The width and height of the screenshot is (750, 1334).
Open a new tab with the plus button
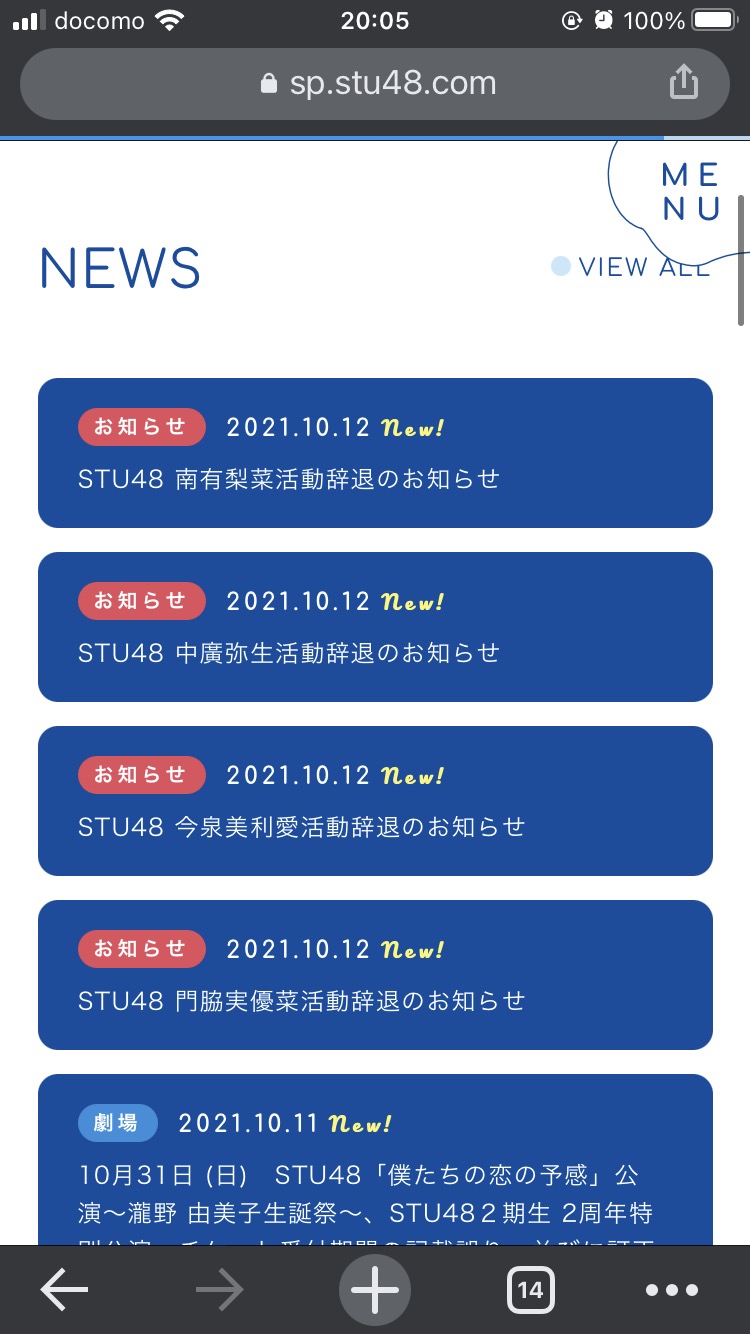point(375,1290)
